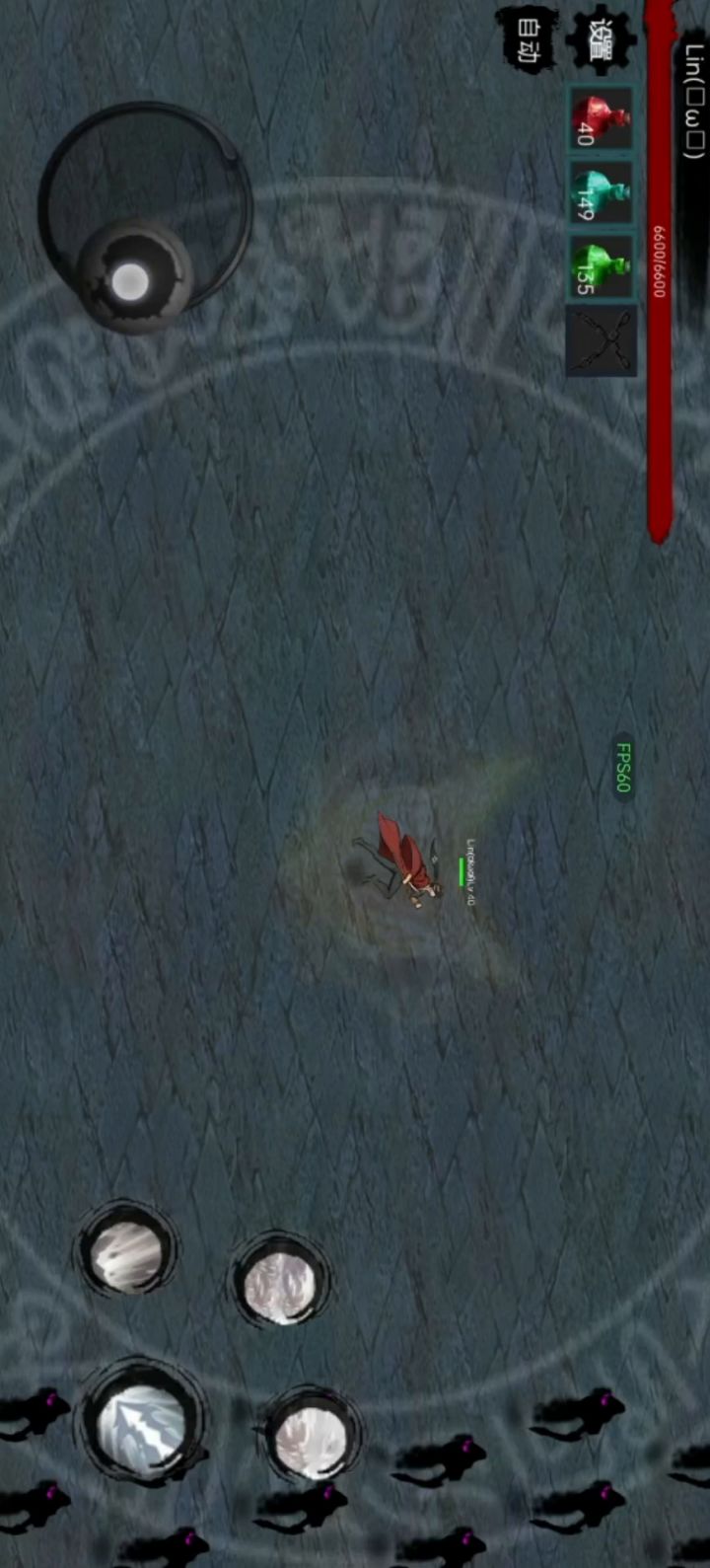Viewport: 710px width, 1568px height.
Task: Use the green potion with 135 left
Action: point(601,265)
